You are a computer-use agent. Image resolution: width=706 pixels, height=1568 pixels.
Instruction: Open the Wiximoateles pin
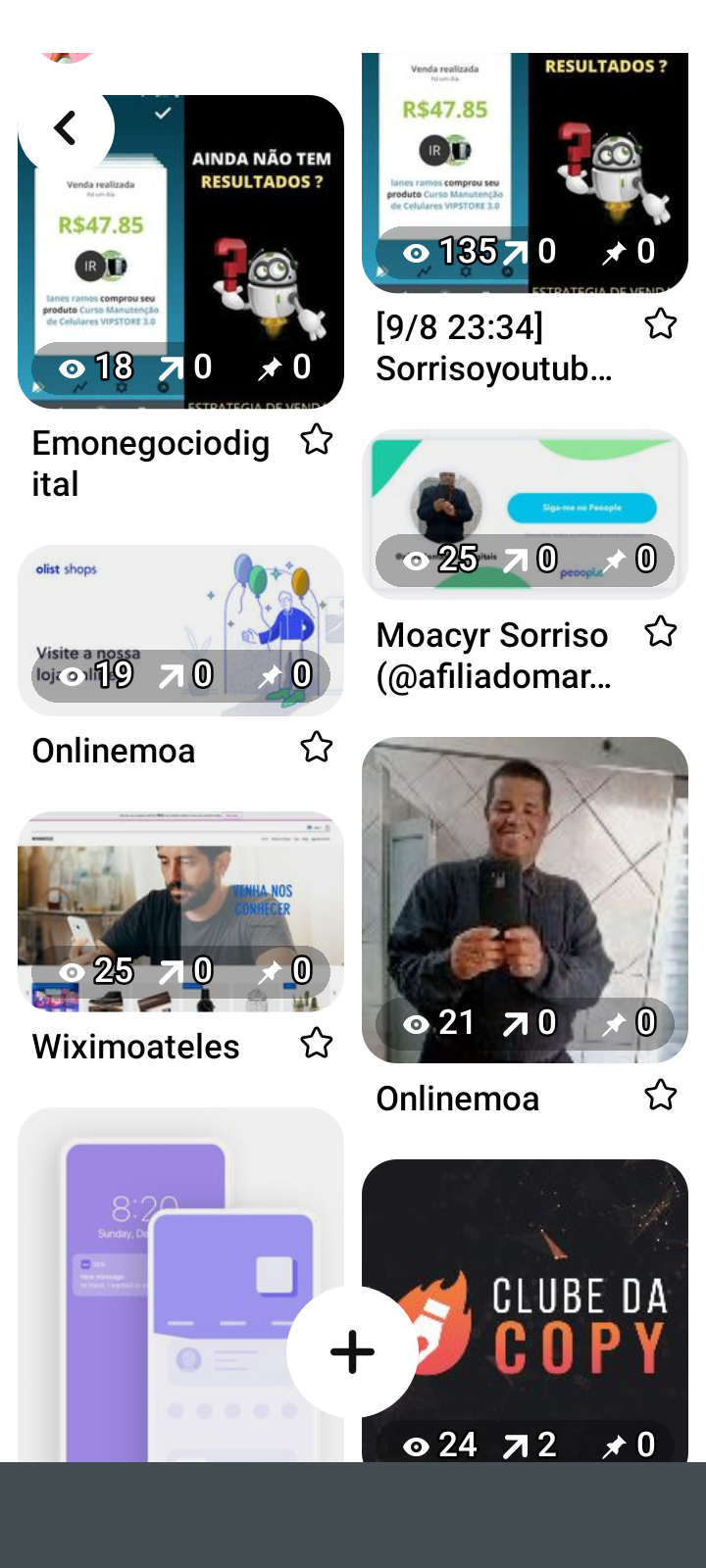(180, 911)
